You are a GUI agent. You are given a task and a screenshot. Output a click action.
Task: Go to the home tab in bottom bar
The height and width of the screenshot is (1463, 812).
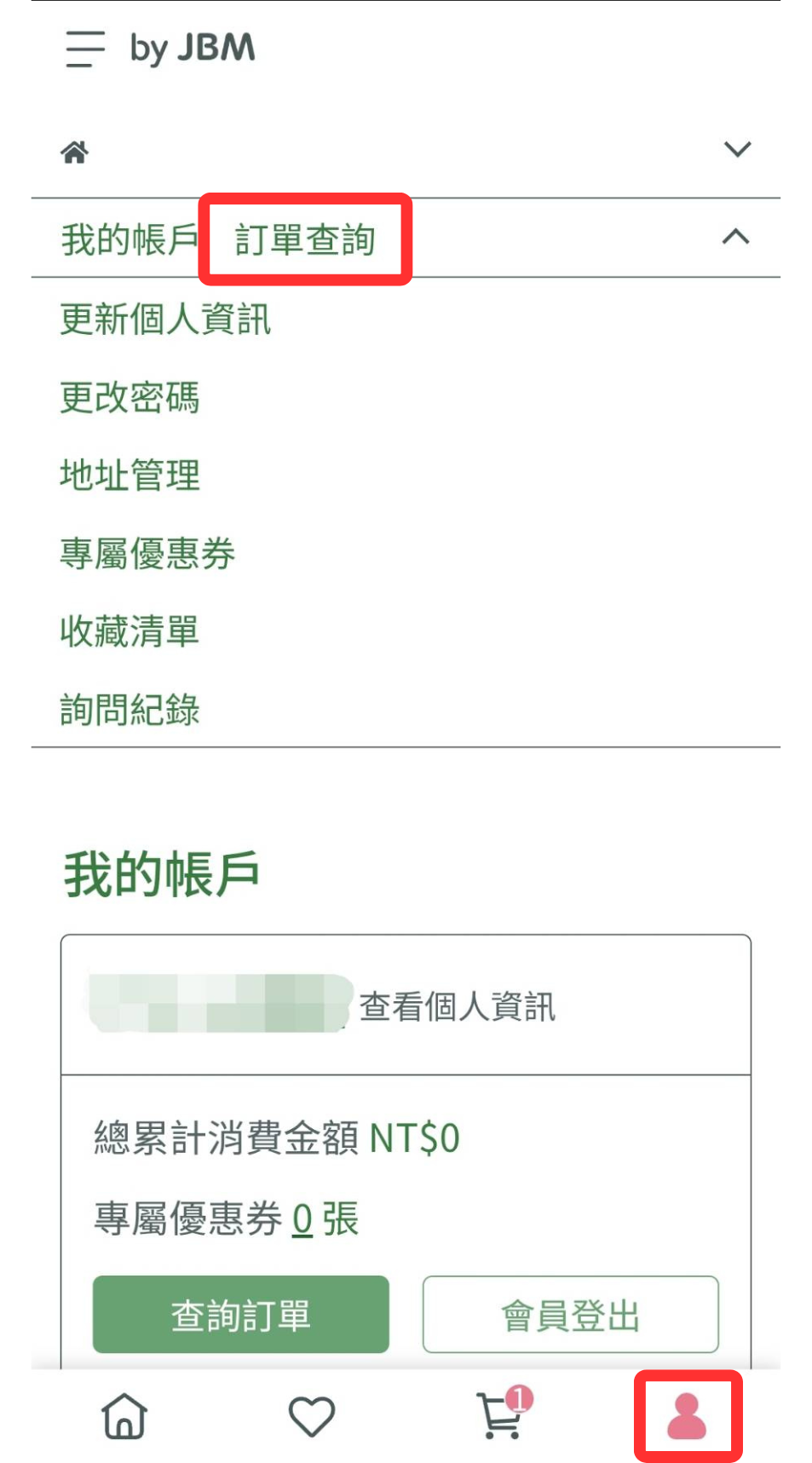(x=124, y=1416)
